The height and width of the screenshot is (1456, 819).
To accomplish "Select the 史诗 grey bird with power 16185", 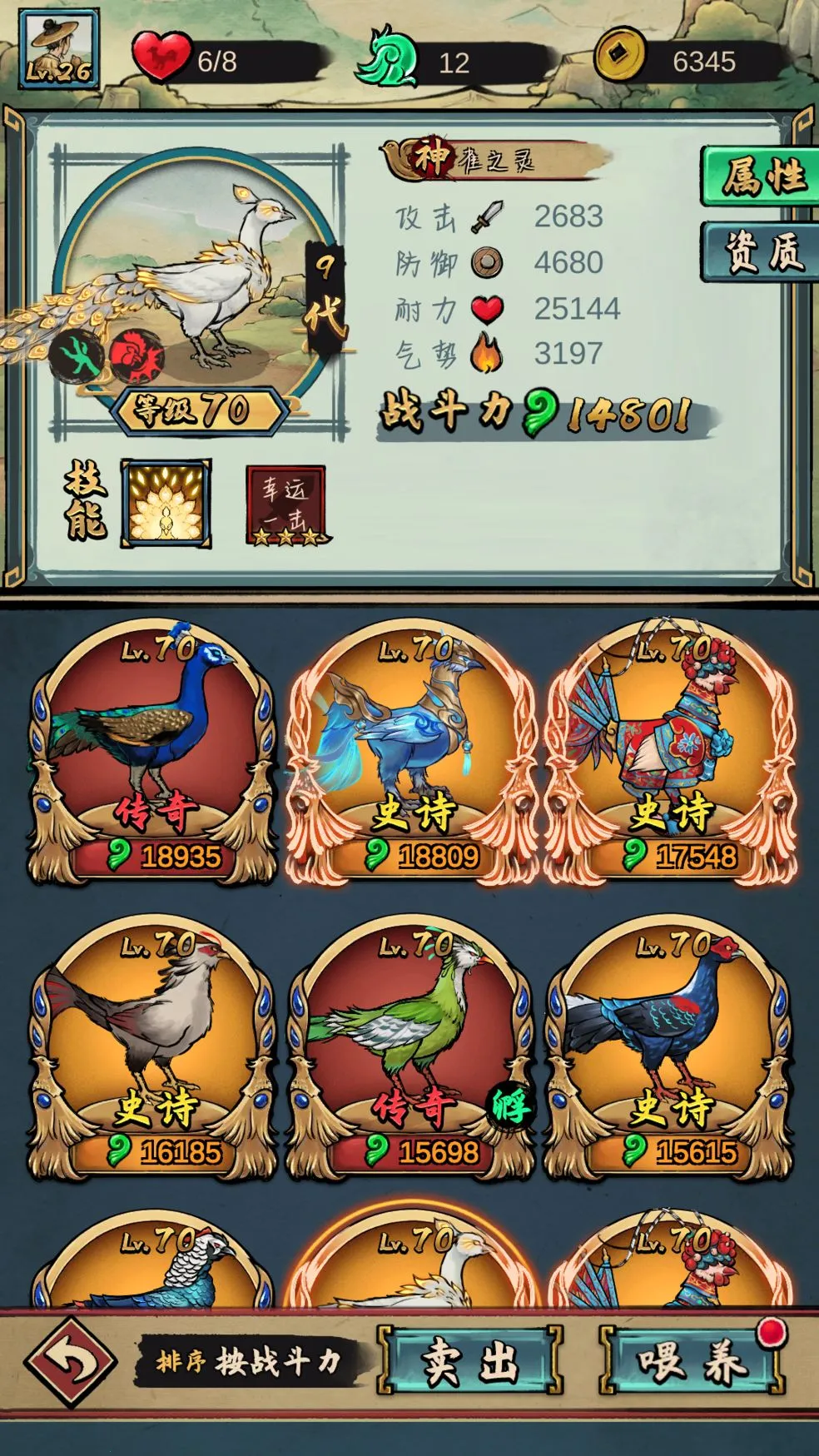I will (154, 1049).
